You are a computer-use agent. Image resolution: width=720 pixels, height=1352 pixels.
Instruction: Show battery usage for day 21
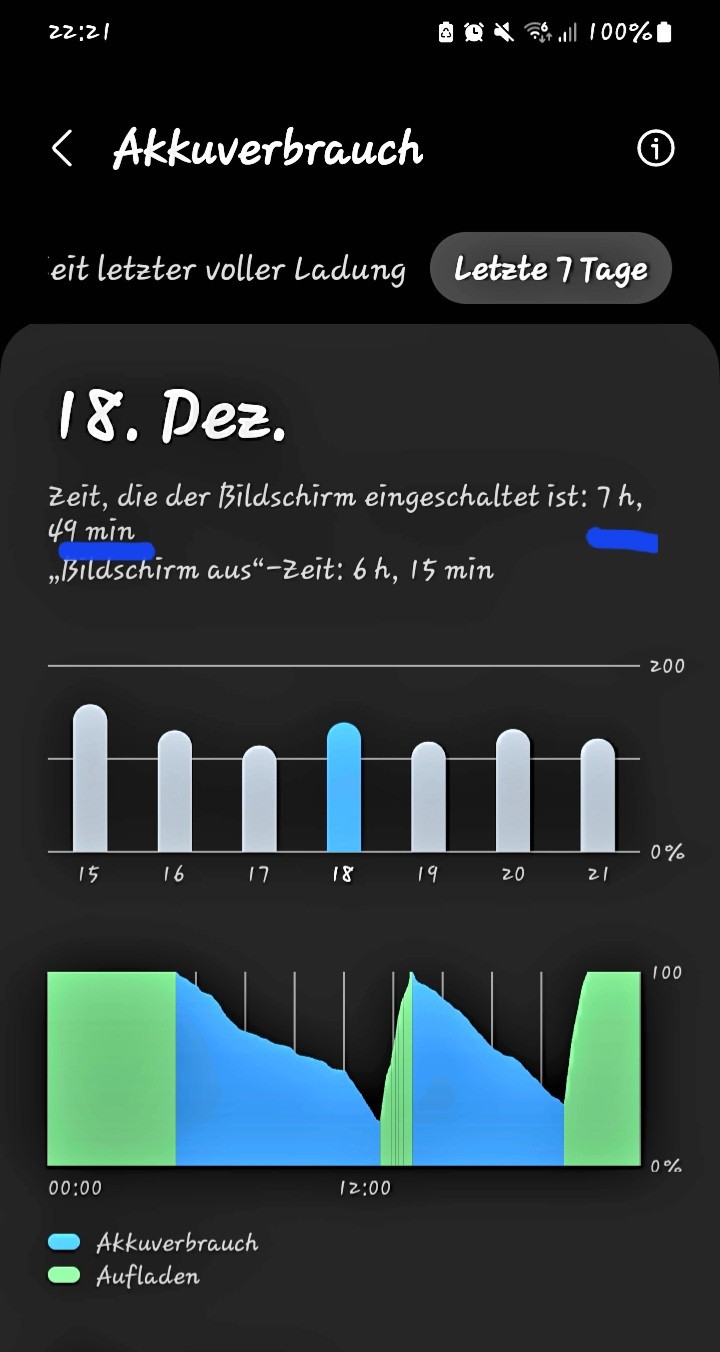pyautogui.click(x=598, y=795)
